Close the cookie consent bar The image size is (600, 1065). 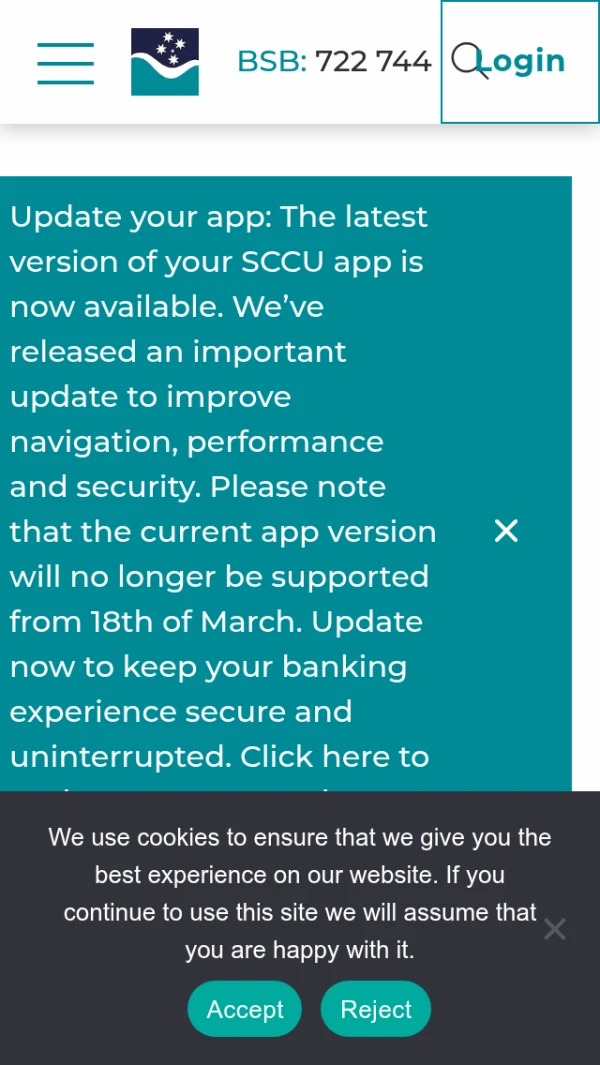(555, 930)
